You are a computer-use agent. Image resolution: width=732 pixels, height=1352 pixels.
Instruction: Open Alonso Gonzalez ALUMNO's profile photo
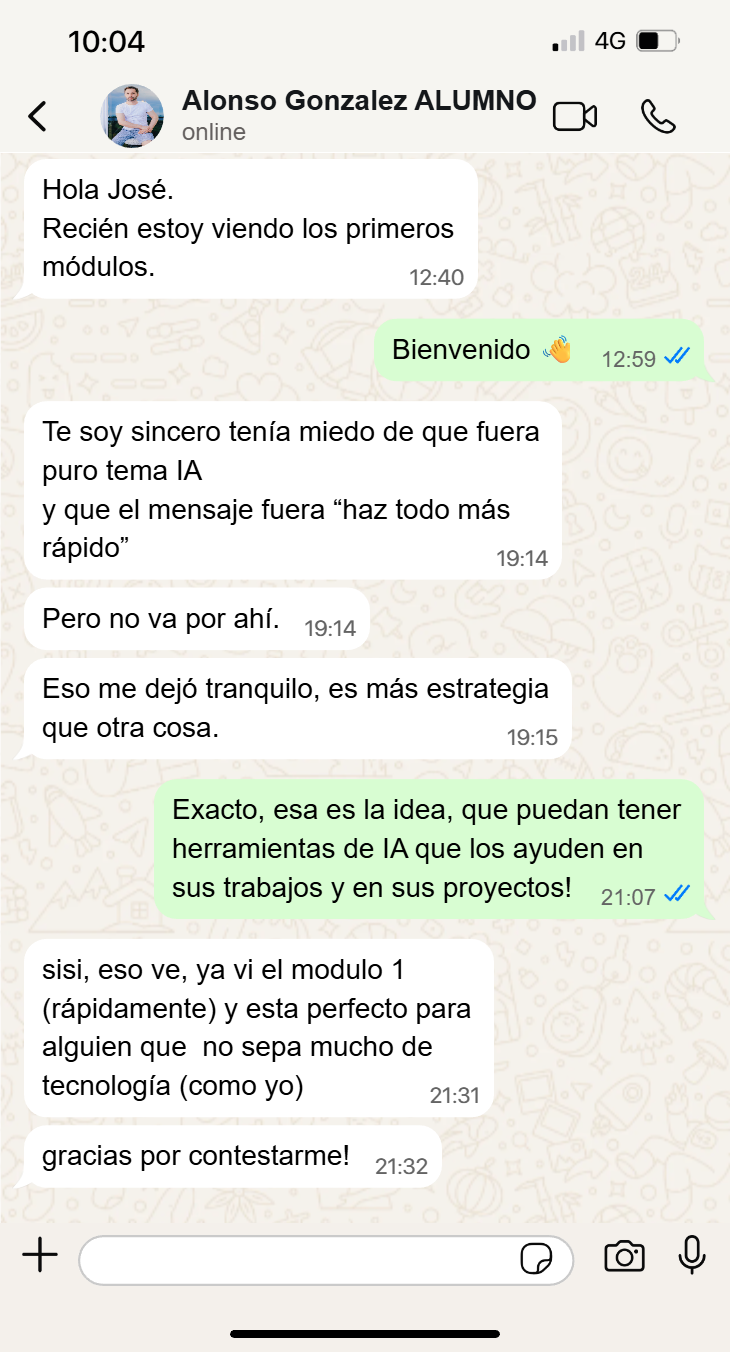pos(132,116)
